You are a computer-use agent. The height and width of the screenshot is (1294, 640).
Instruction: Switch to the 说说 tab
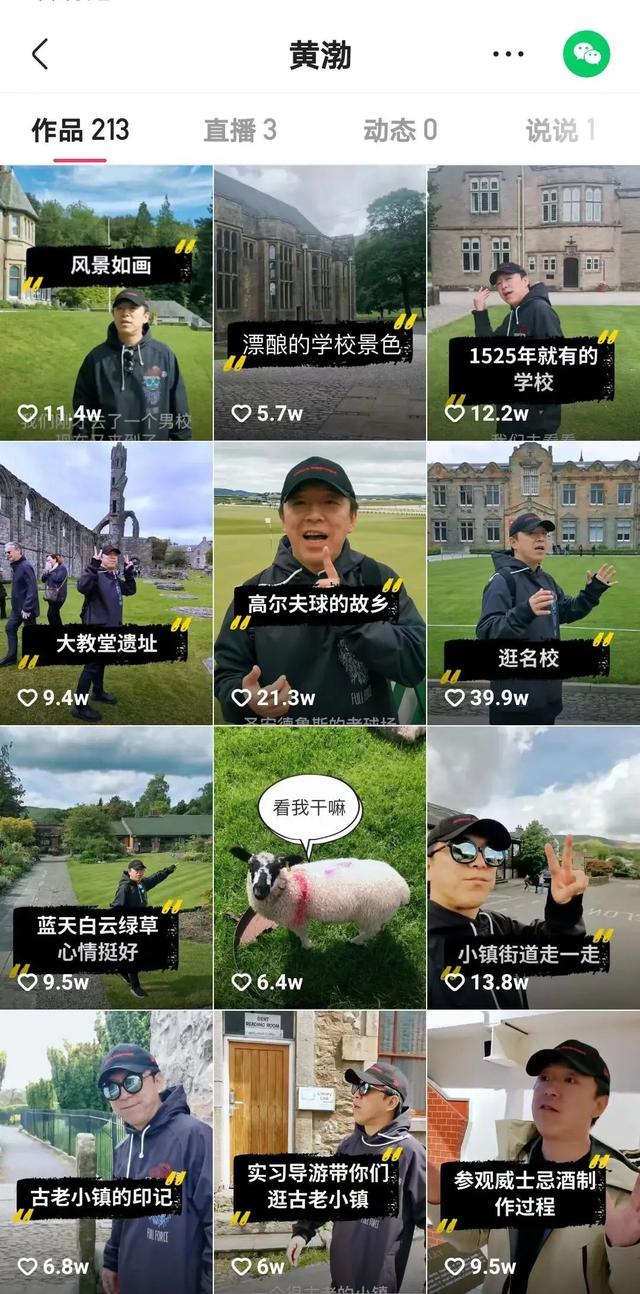click(560, 130)
